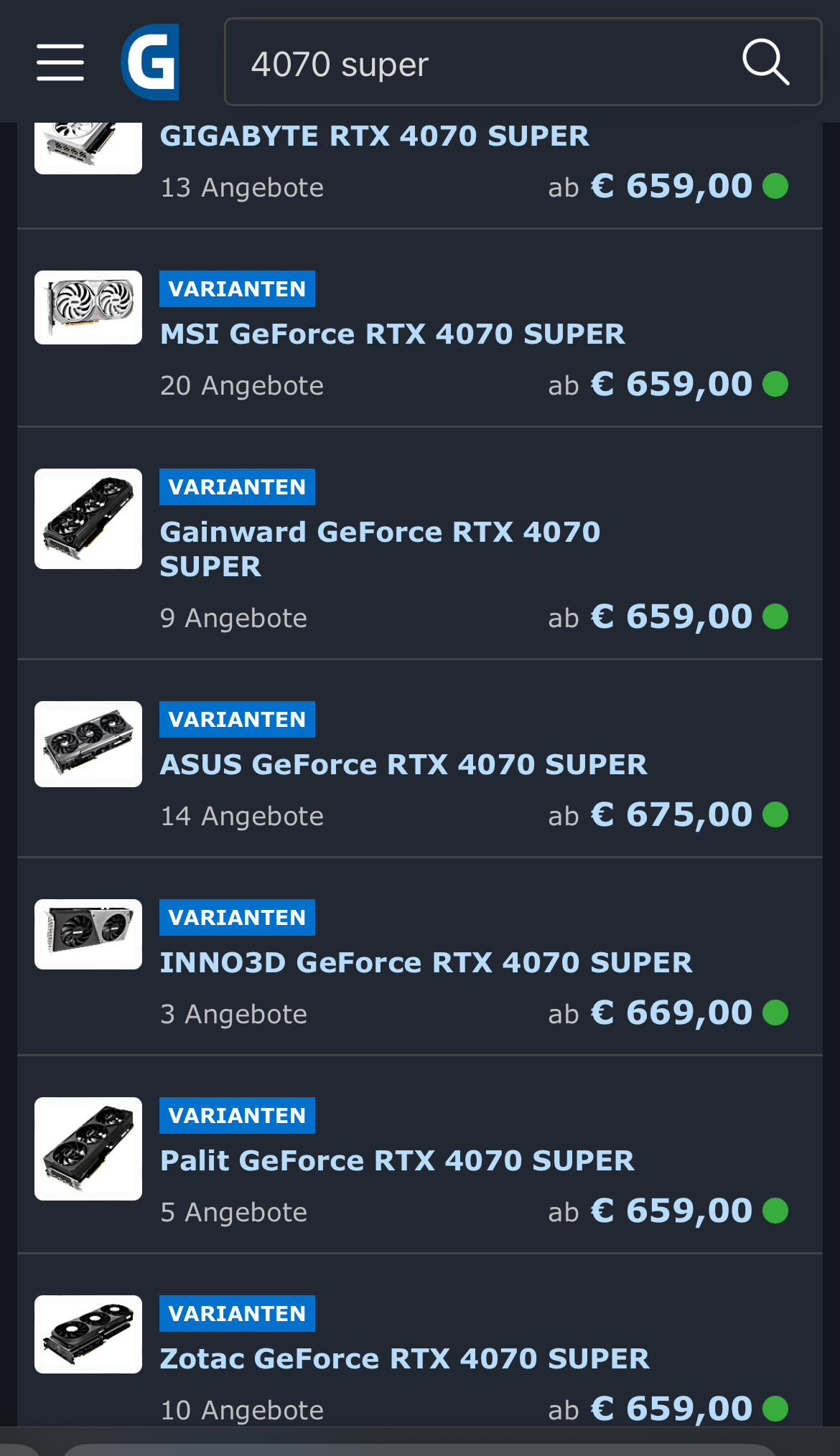This screenshot has width=840, height=1456.
Task: Open GIGABYTE RTX 4070 SUPER listing
Action: (374, 136)
